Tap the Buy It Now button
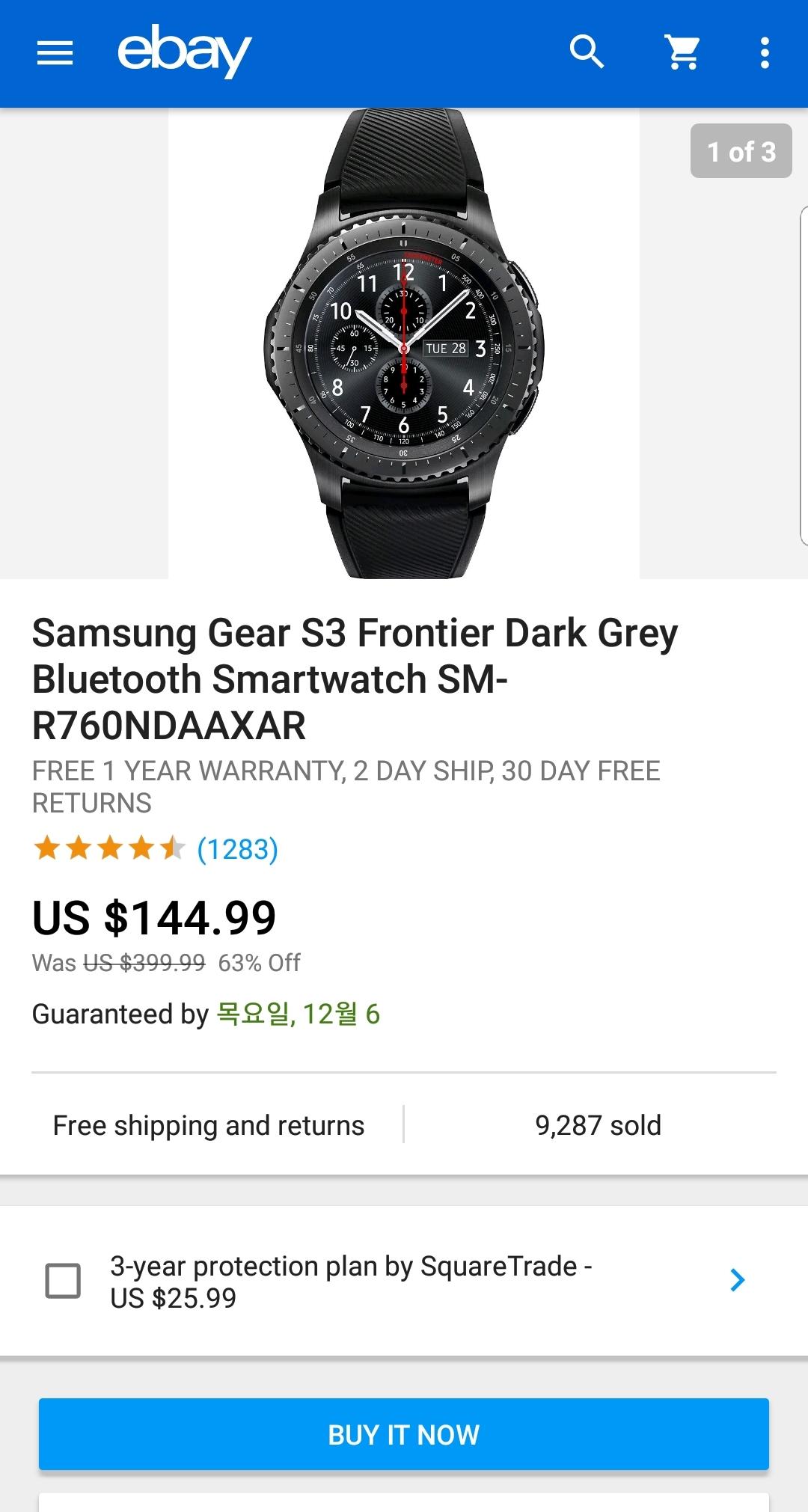This screenshot has width=808, height=1512. click(x=404, y=1434)
